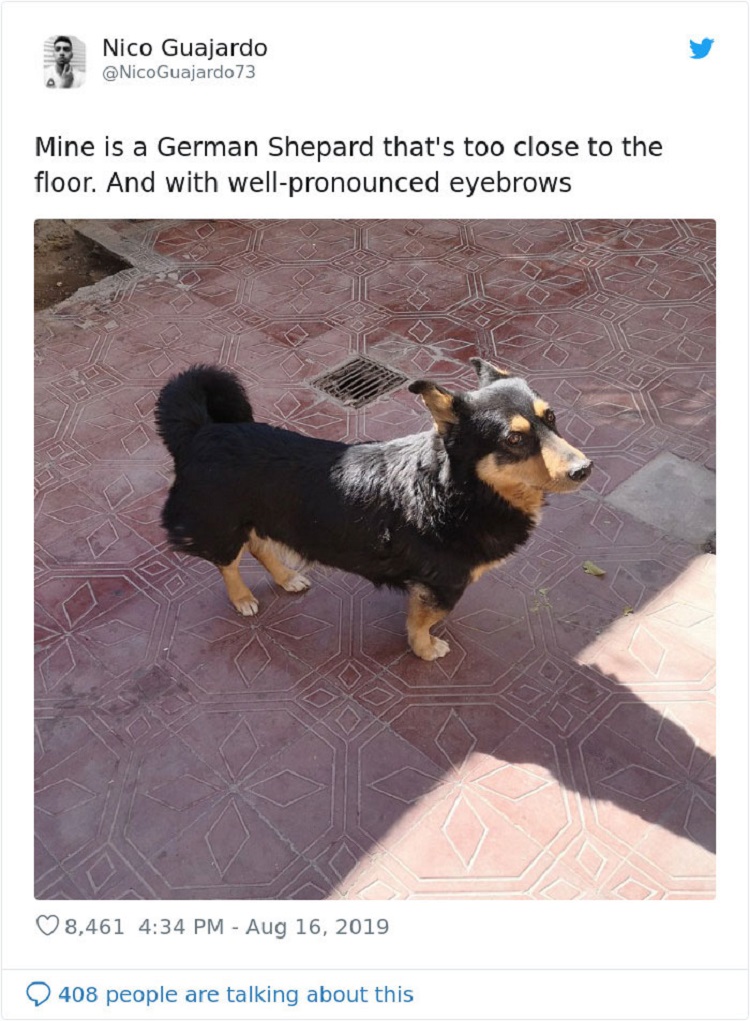Open the tweet timestamp Aug 16, 2019
Viewport: 750px width, 1021px height.
coord(260,926)
